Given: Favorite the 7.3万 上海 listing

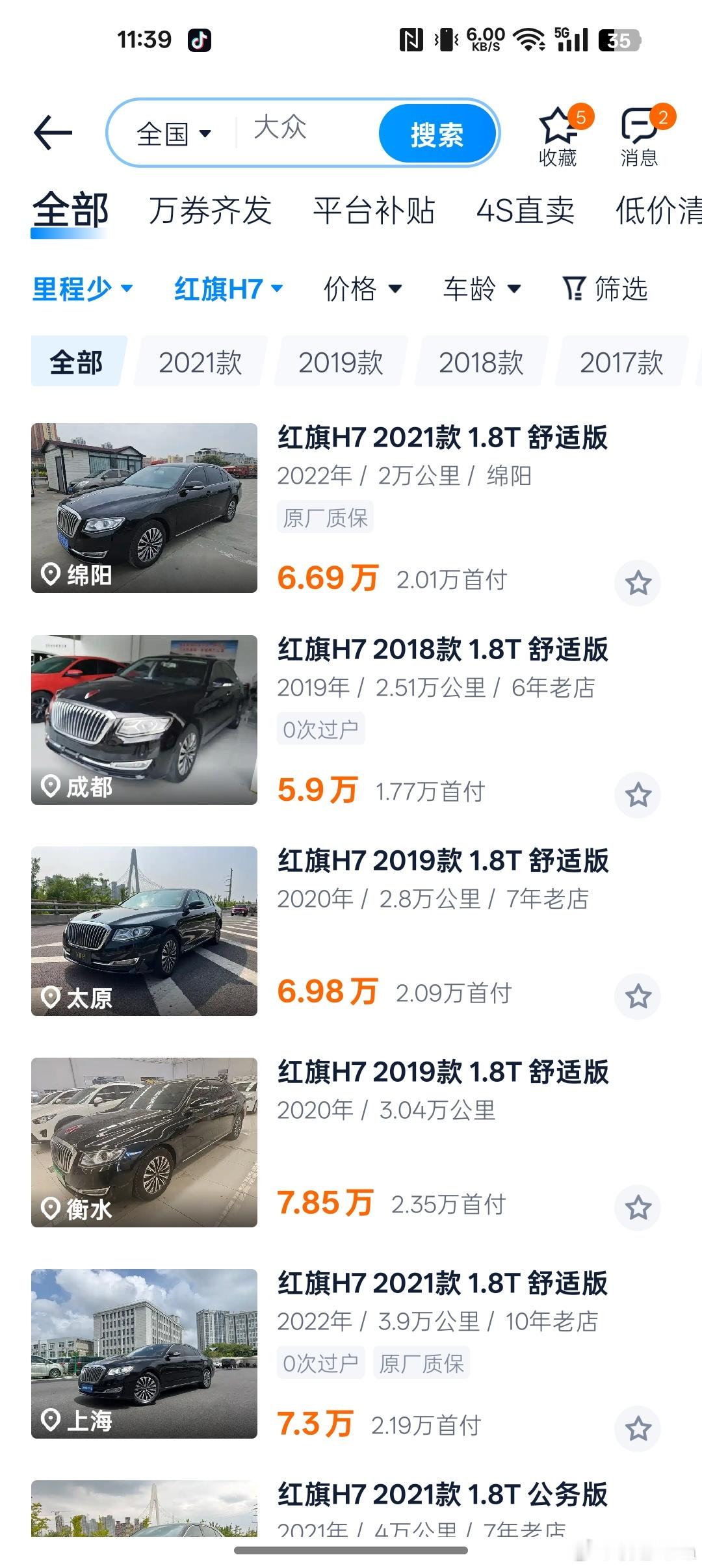Looking at the screenshot, I should click(x=638, y=1428).
